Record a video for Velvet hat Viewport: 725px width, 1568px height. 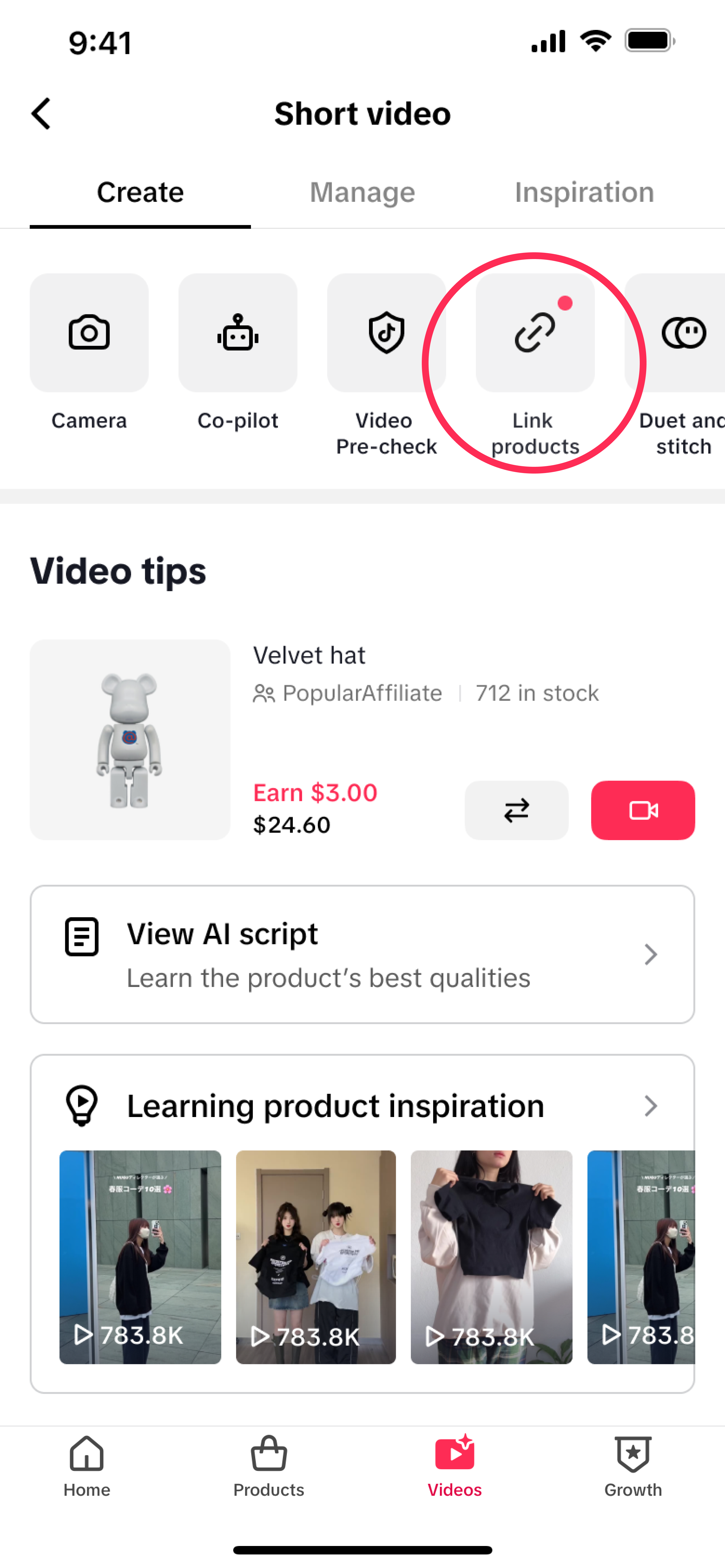coord(643,810)
